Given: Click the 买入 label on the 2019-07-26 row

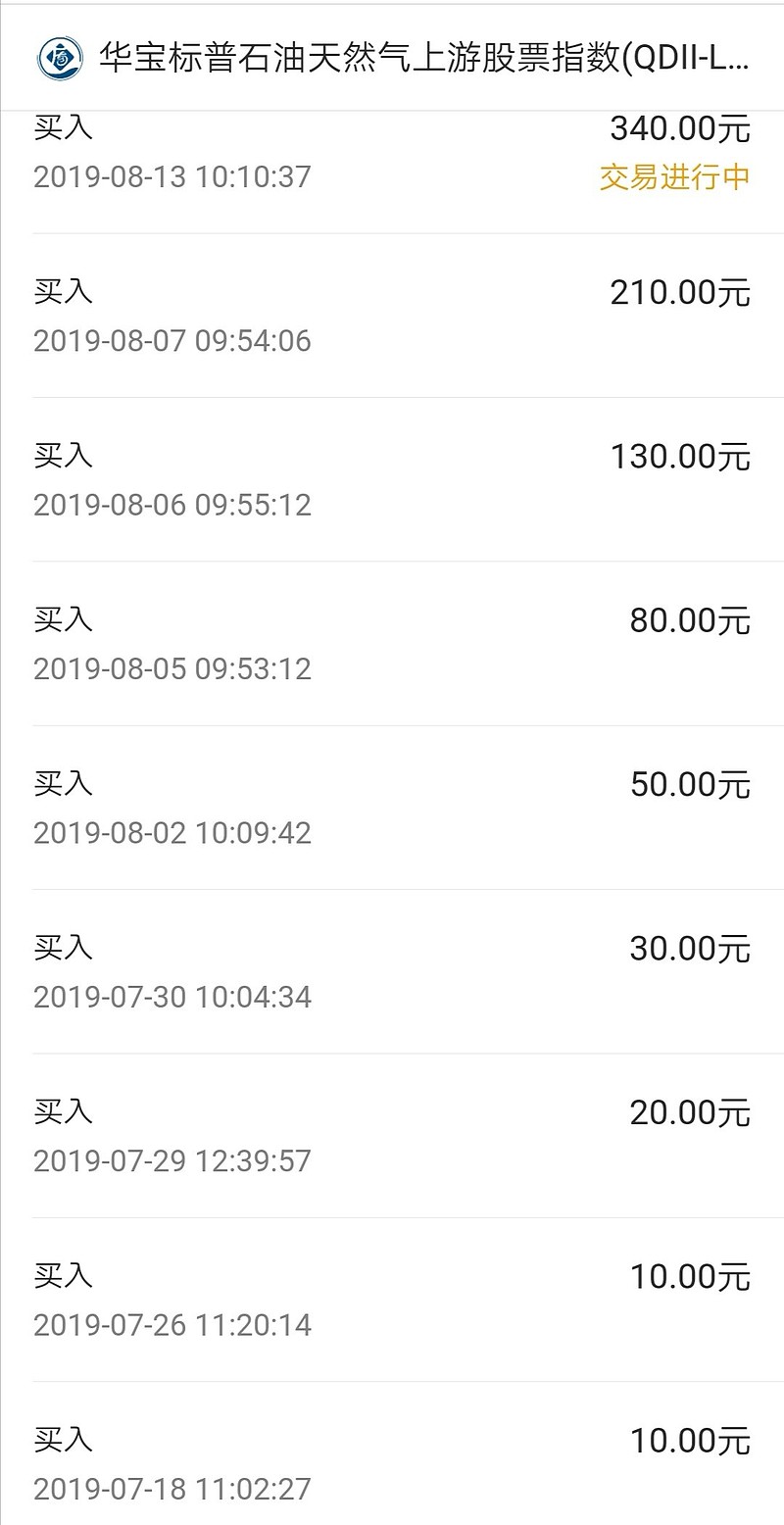Looking at the screenshot, I should 63,1276.
